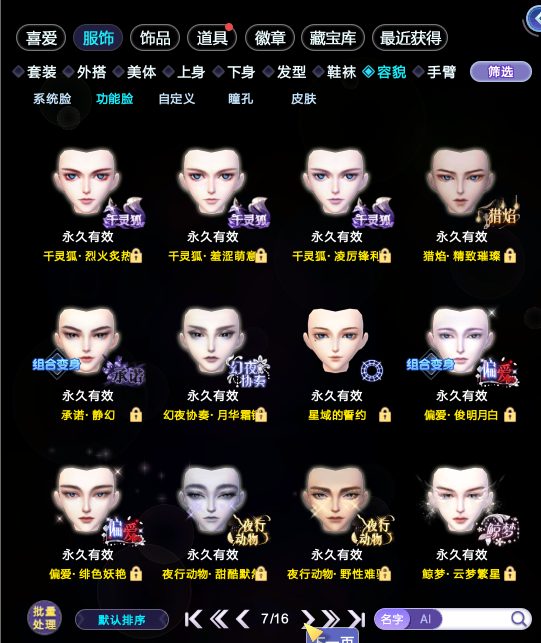Open the 饰品 tab
Viewport: 541px width, 643px height.
pos(155,38)
